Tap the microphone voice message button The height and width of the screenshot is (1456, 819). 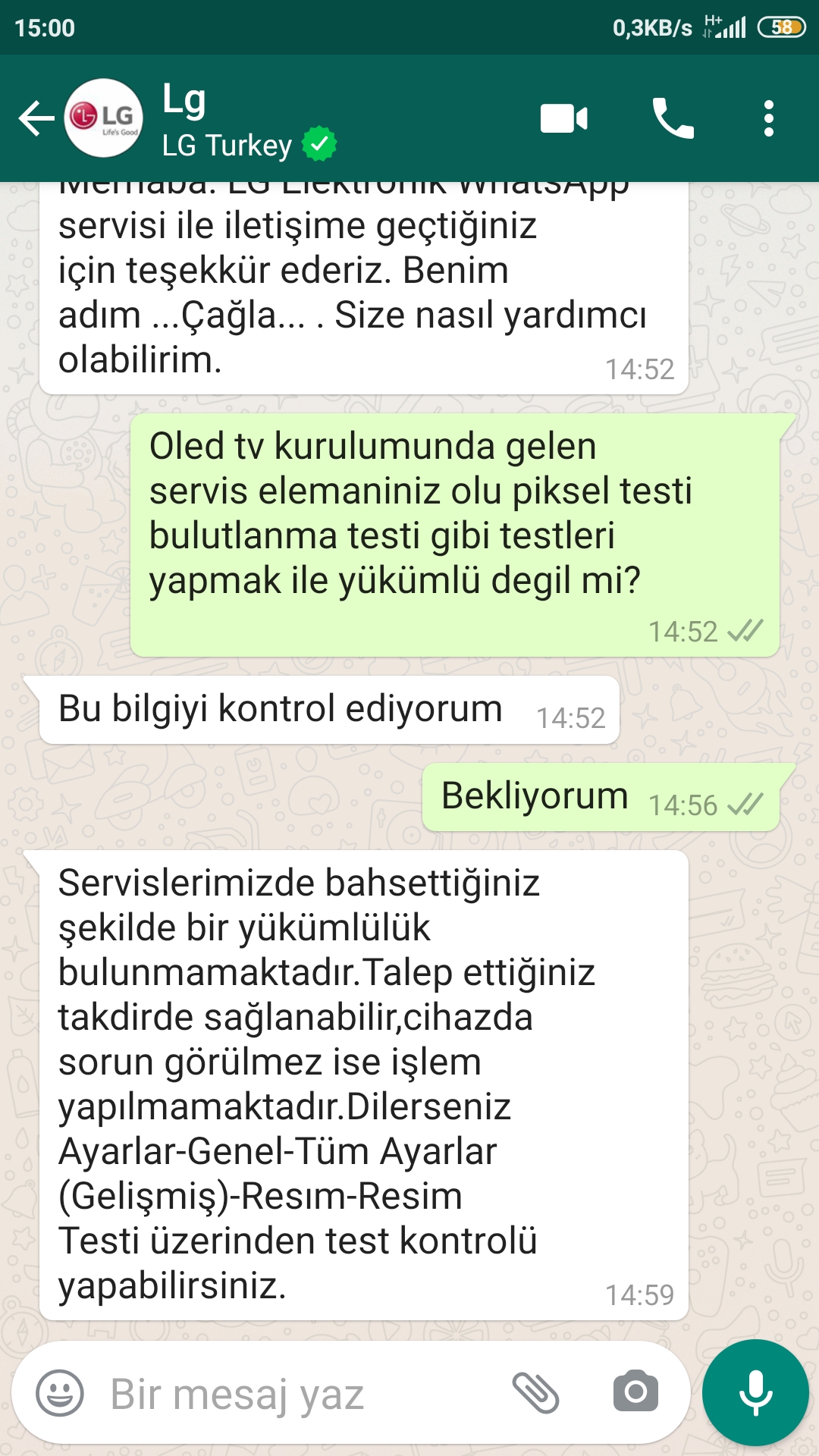click(755, 1393)
